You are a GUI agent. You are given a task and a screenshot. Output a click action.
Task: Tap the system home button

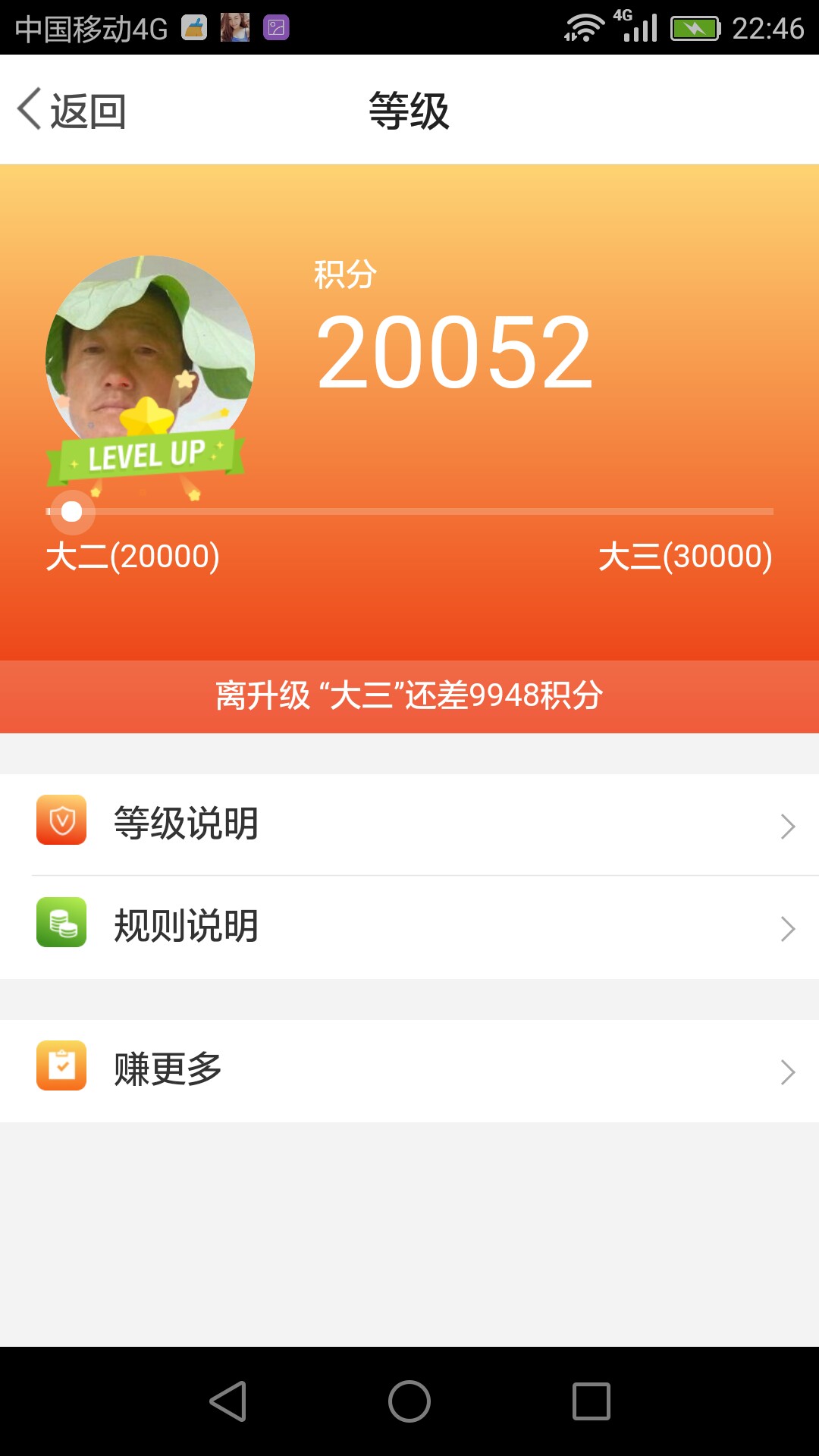(x=409, y=1401)
